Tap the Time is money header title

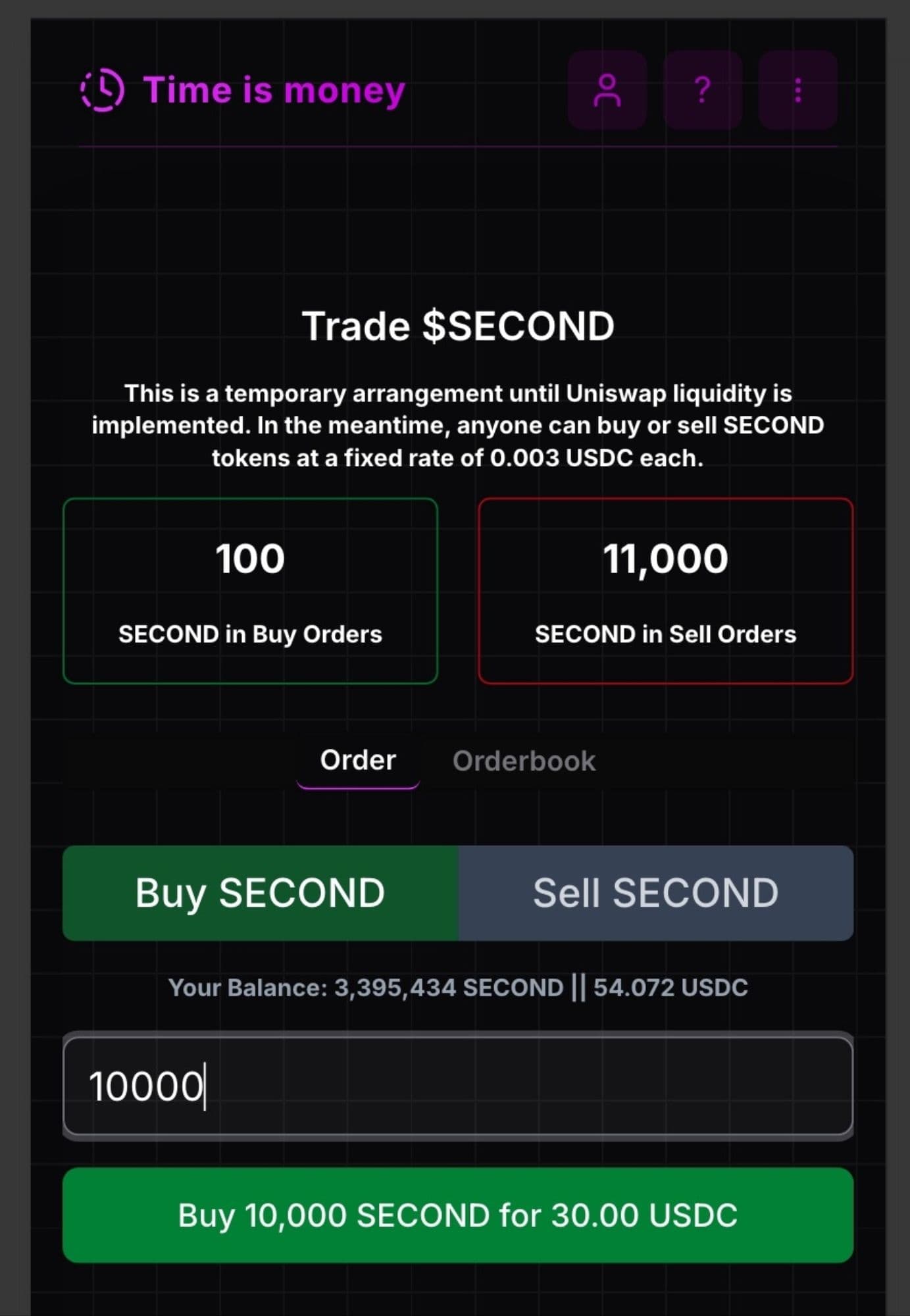(x=273, y=90)
